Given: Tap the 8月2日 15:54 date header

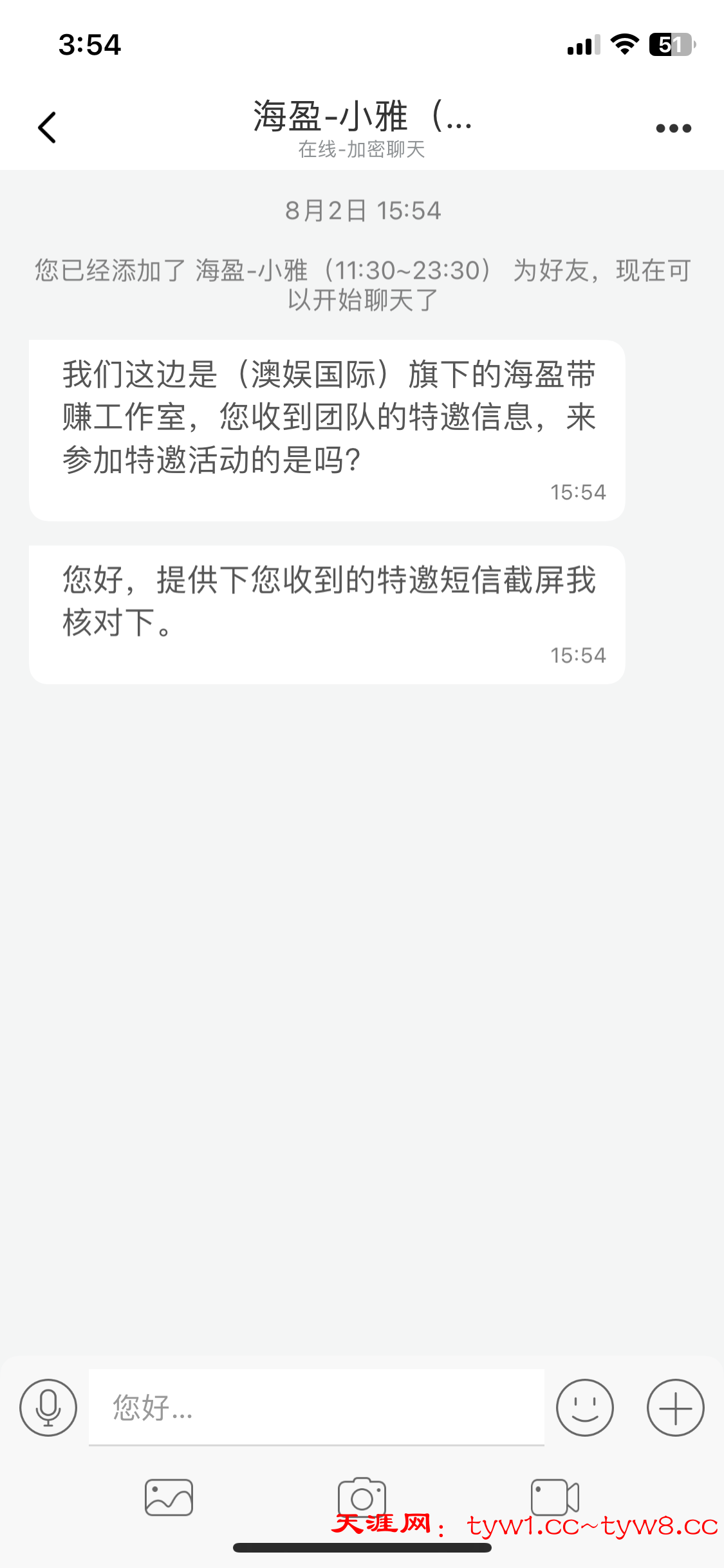Looking at the screenshot, I should [x=362, y=209].
